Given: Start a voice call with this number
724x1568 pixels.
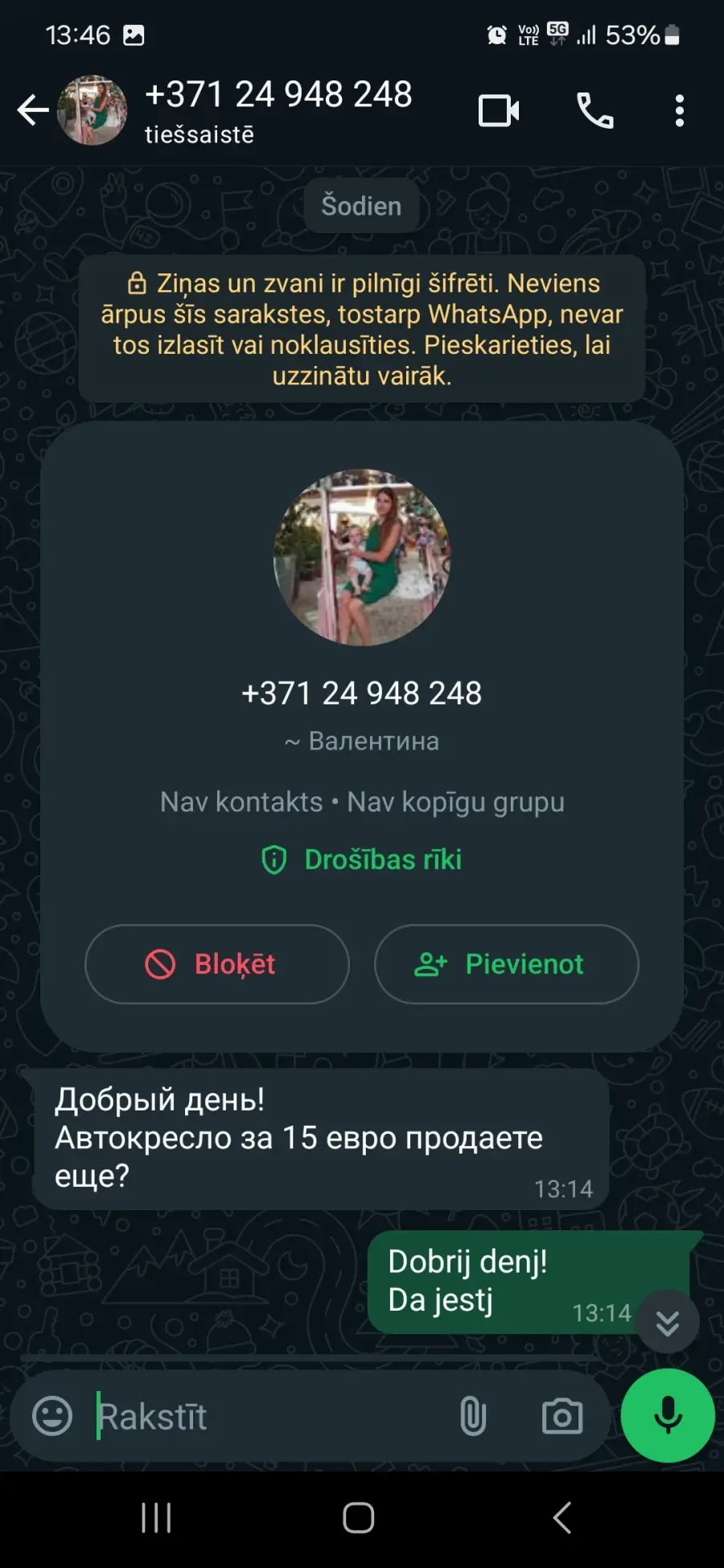Looking at the screenshot, I should [x=595, y=110].
